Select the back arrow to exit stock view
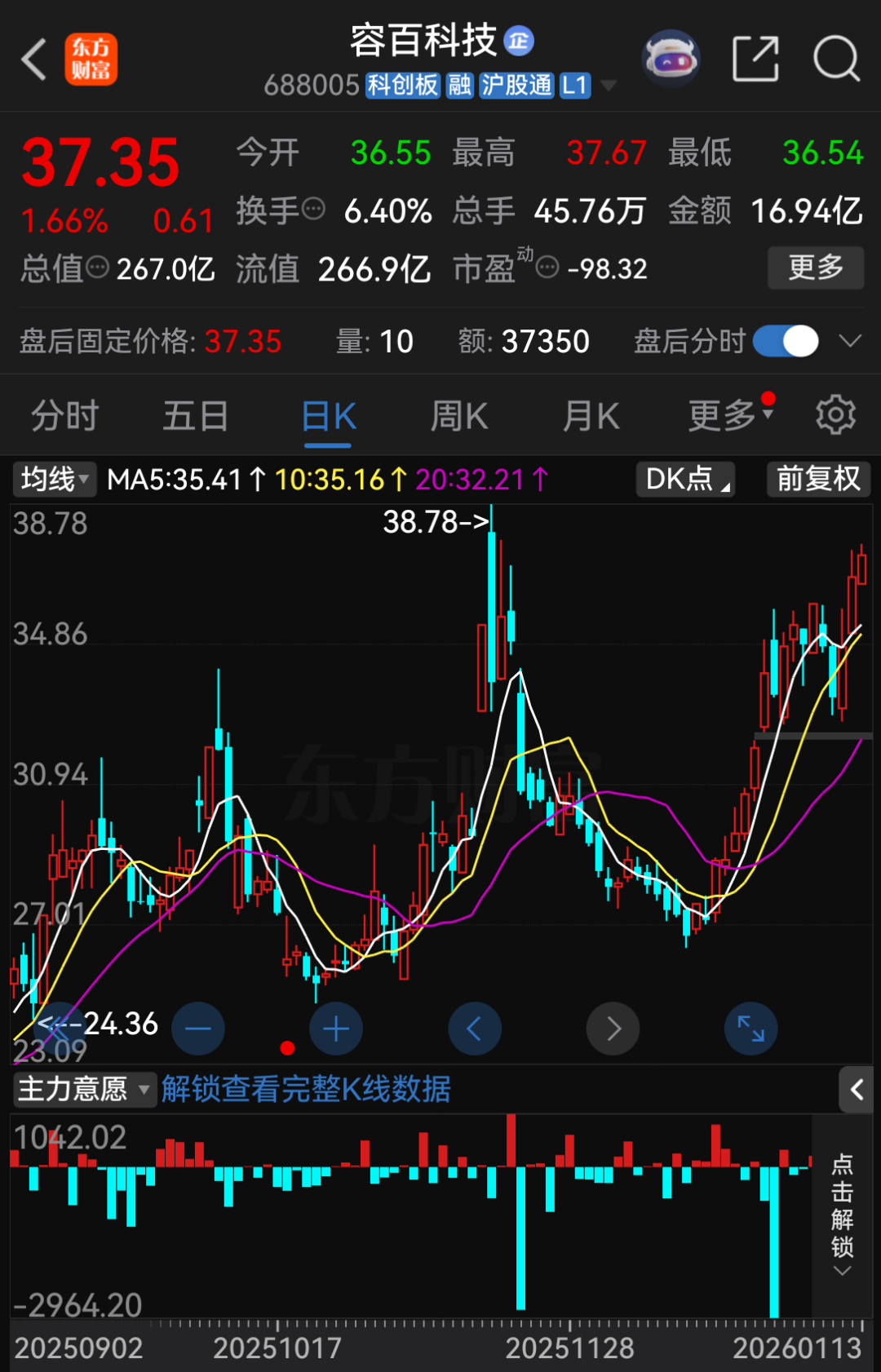The height and width of the screenshot is (1372, 881). [33, 60]
